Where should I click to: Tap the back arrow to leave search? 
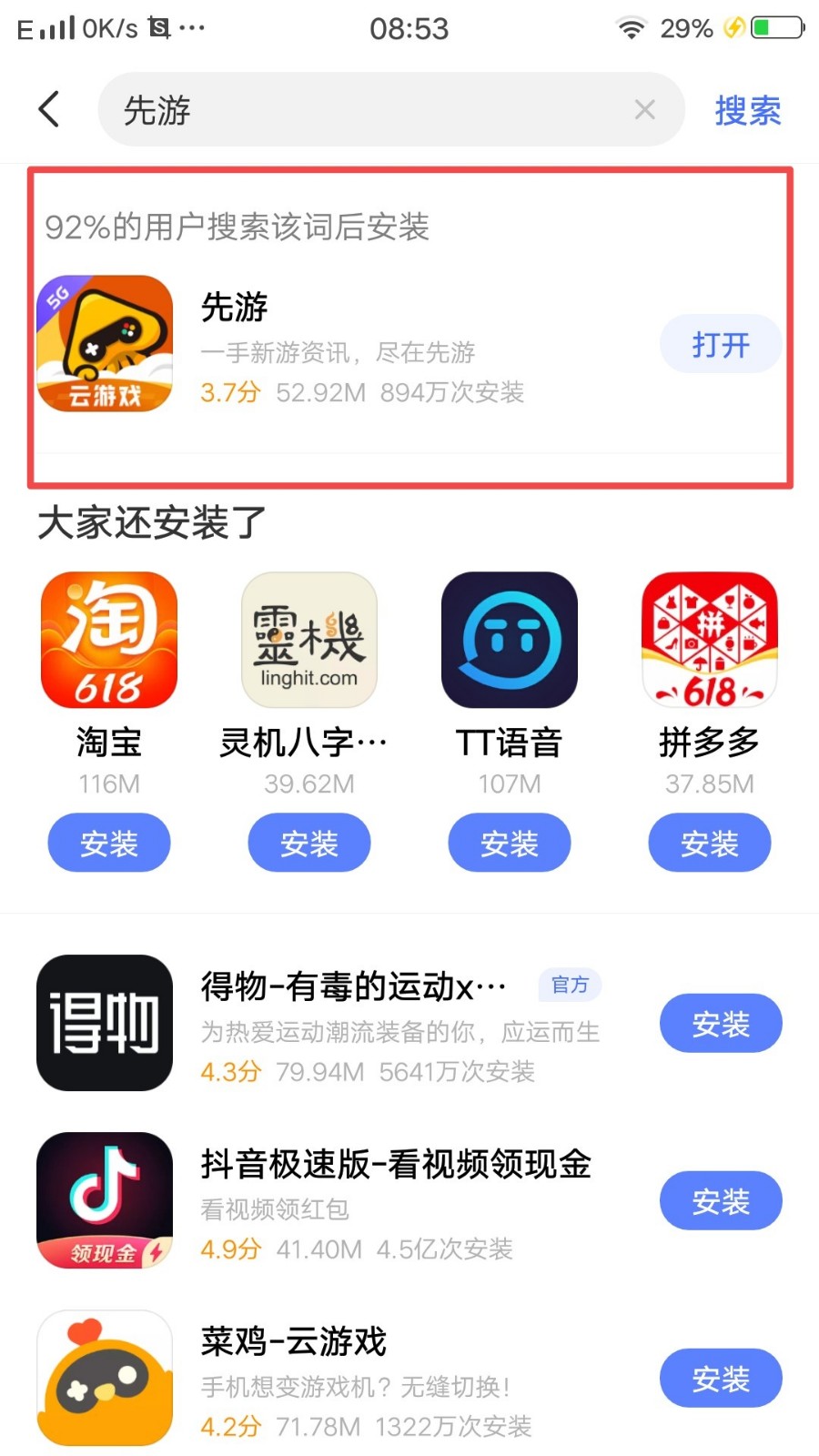50,108
